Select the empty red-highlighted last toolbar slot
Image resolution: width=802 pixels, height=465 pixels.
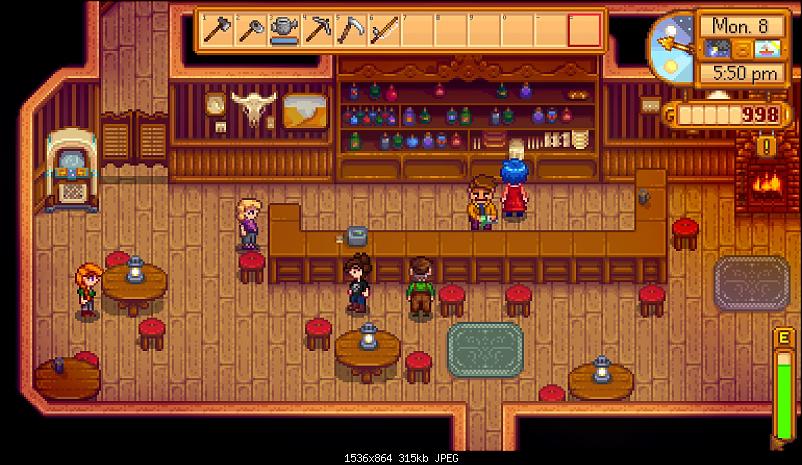583,30
